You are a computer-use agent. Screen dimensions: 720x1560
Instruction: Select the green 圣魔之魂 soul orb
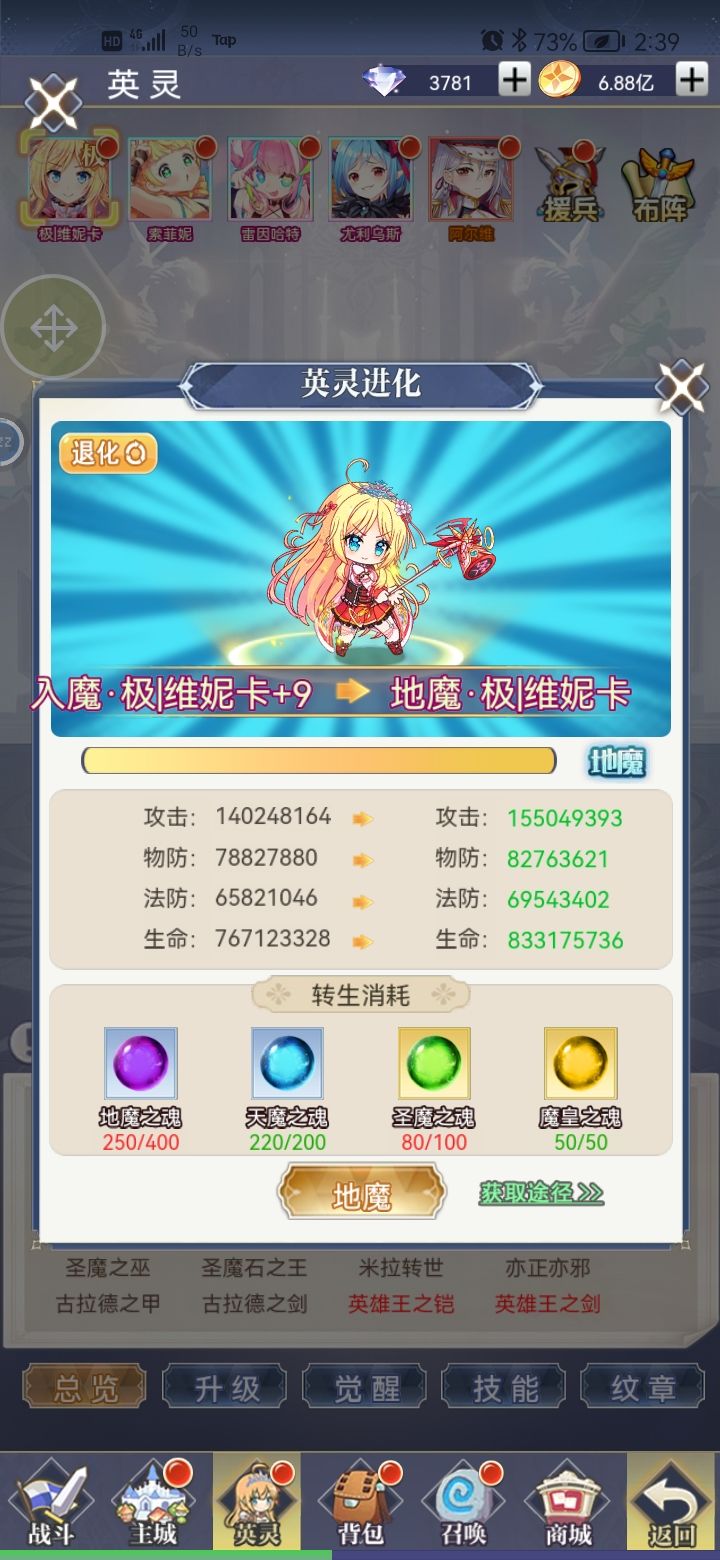[x=434, y=1065]
